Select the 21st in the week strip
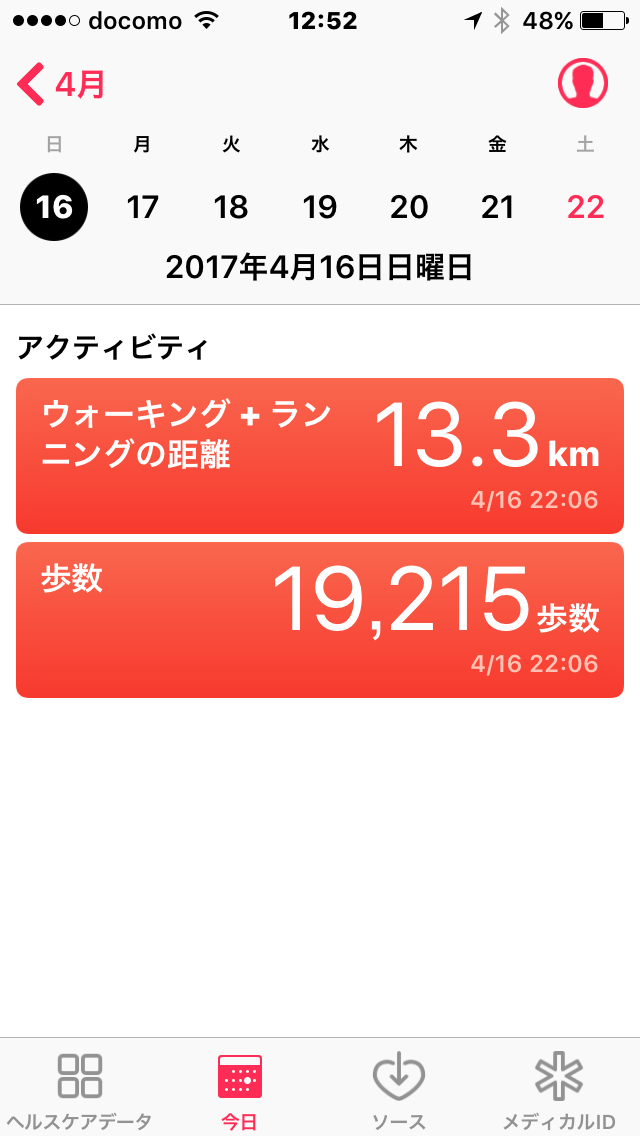The image size is (640, 1136). [x=497, y=209]
